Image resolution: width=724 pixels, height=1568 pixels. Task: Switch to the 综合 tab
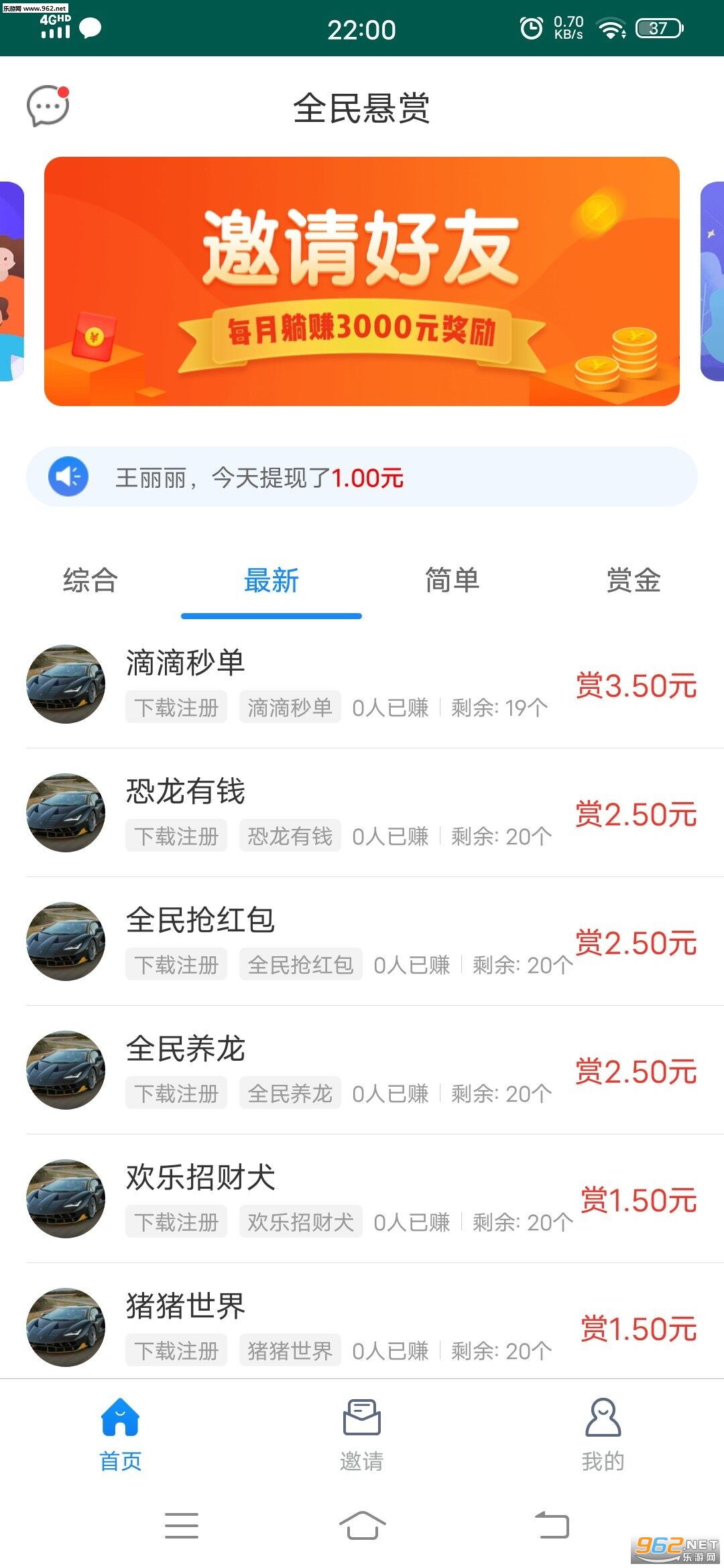click(90, 580)
